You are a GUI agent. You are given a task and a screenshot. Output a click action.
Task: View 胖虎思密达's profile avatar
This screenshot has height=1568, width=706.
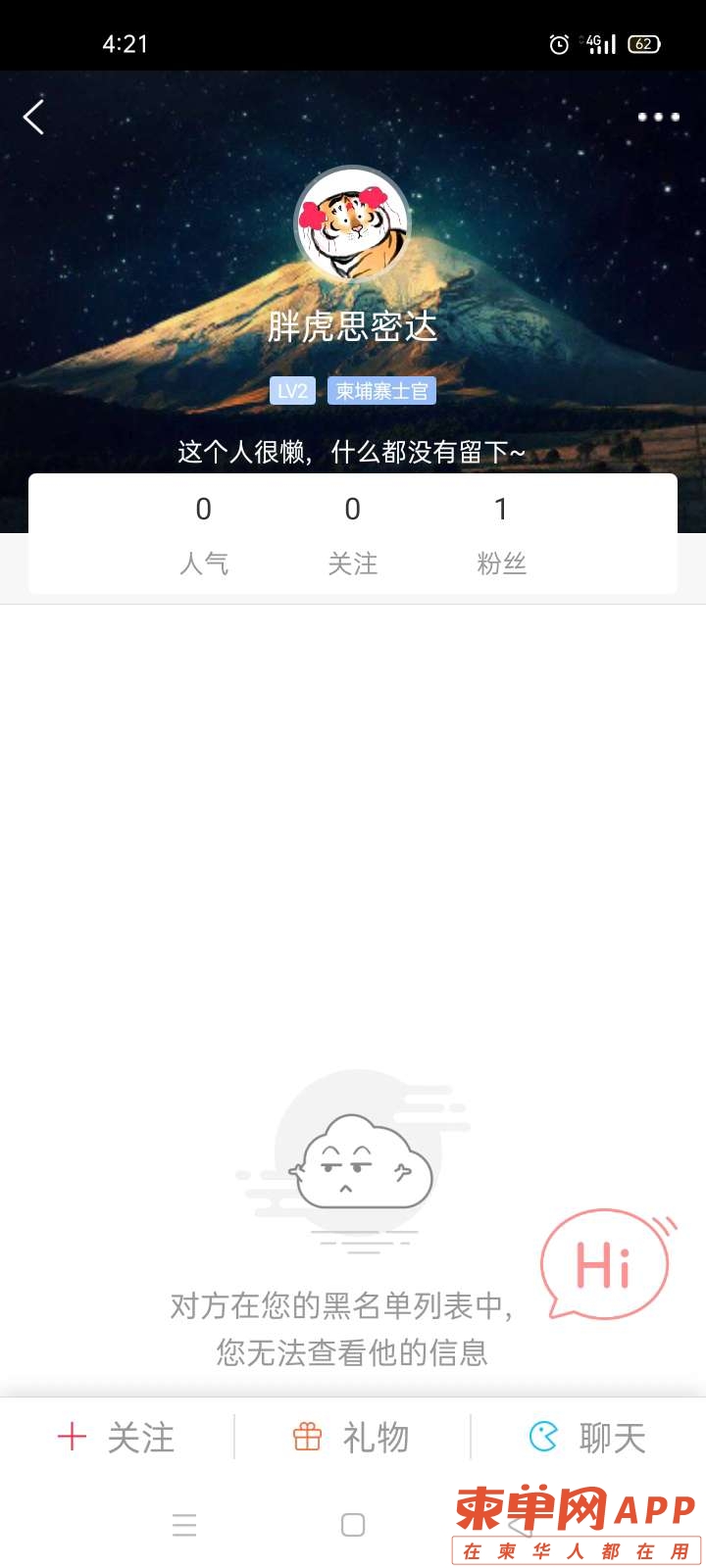353,224
